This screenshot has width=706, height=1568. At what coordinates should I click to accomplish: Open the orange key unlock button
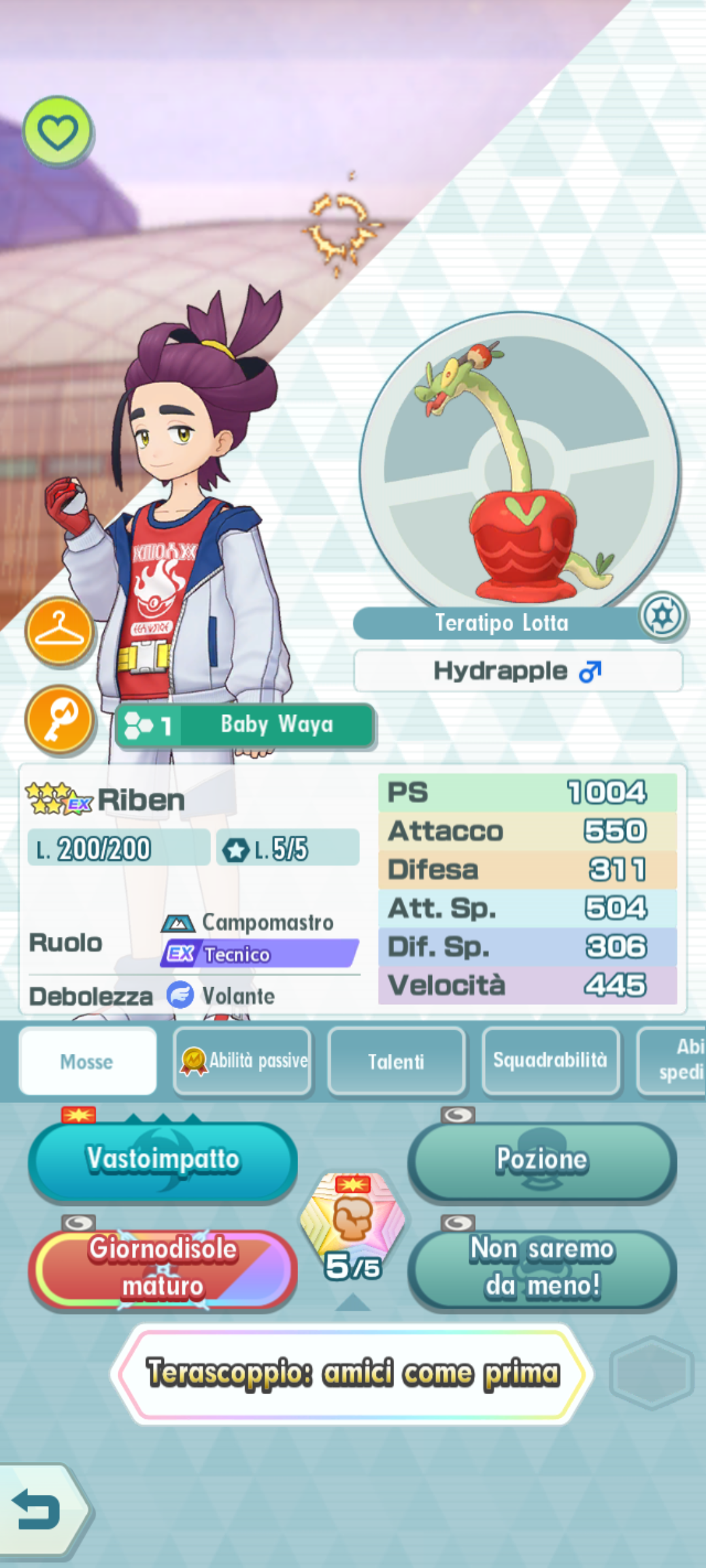coord(59,720)
